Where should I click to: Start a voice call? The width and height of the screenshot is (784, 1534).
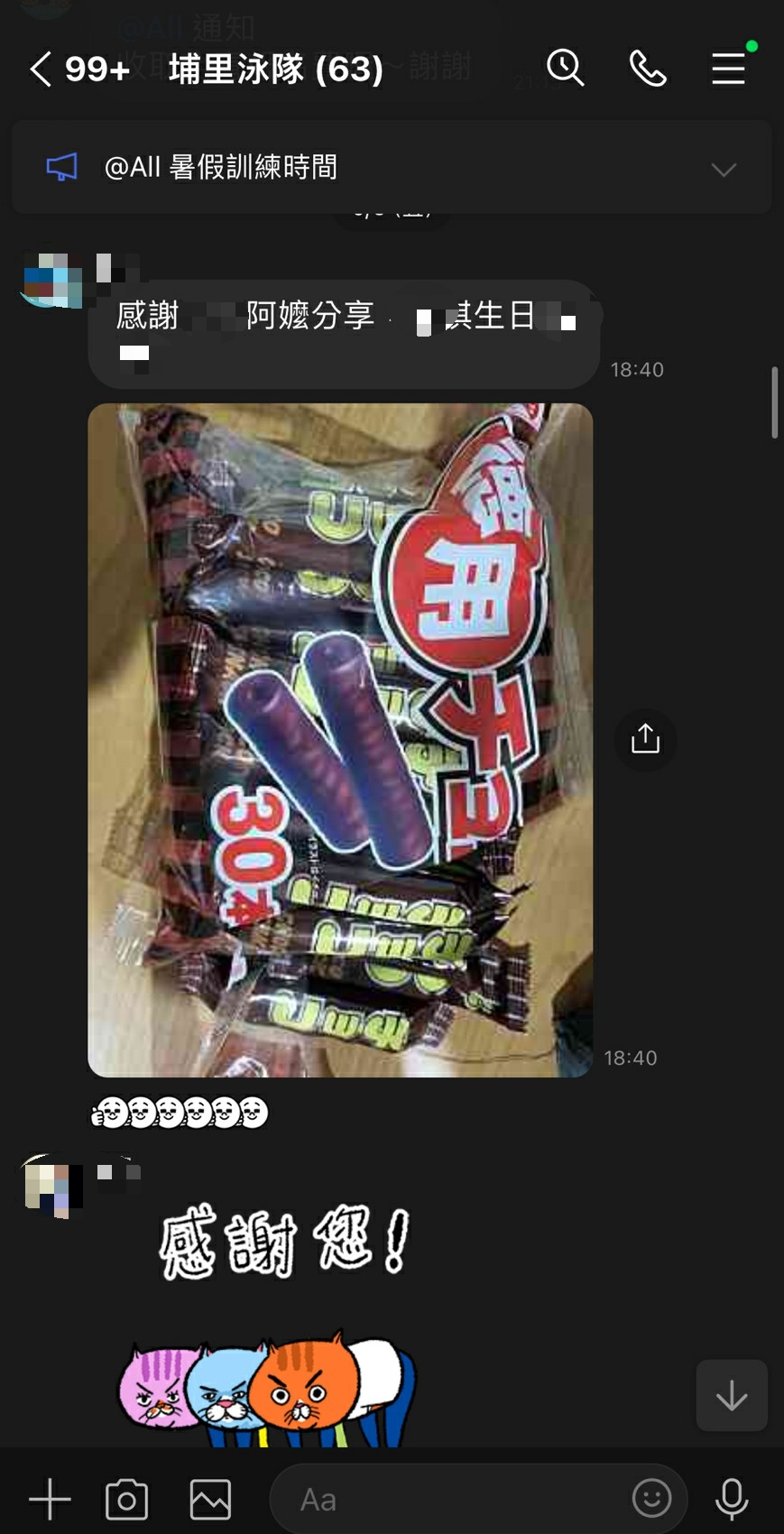pyautogui.click(x=647, y=69)
